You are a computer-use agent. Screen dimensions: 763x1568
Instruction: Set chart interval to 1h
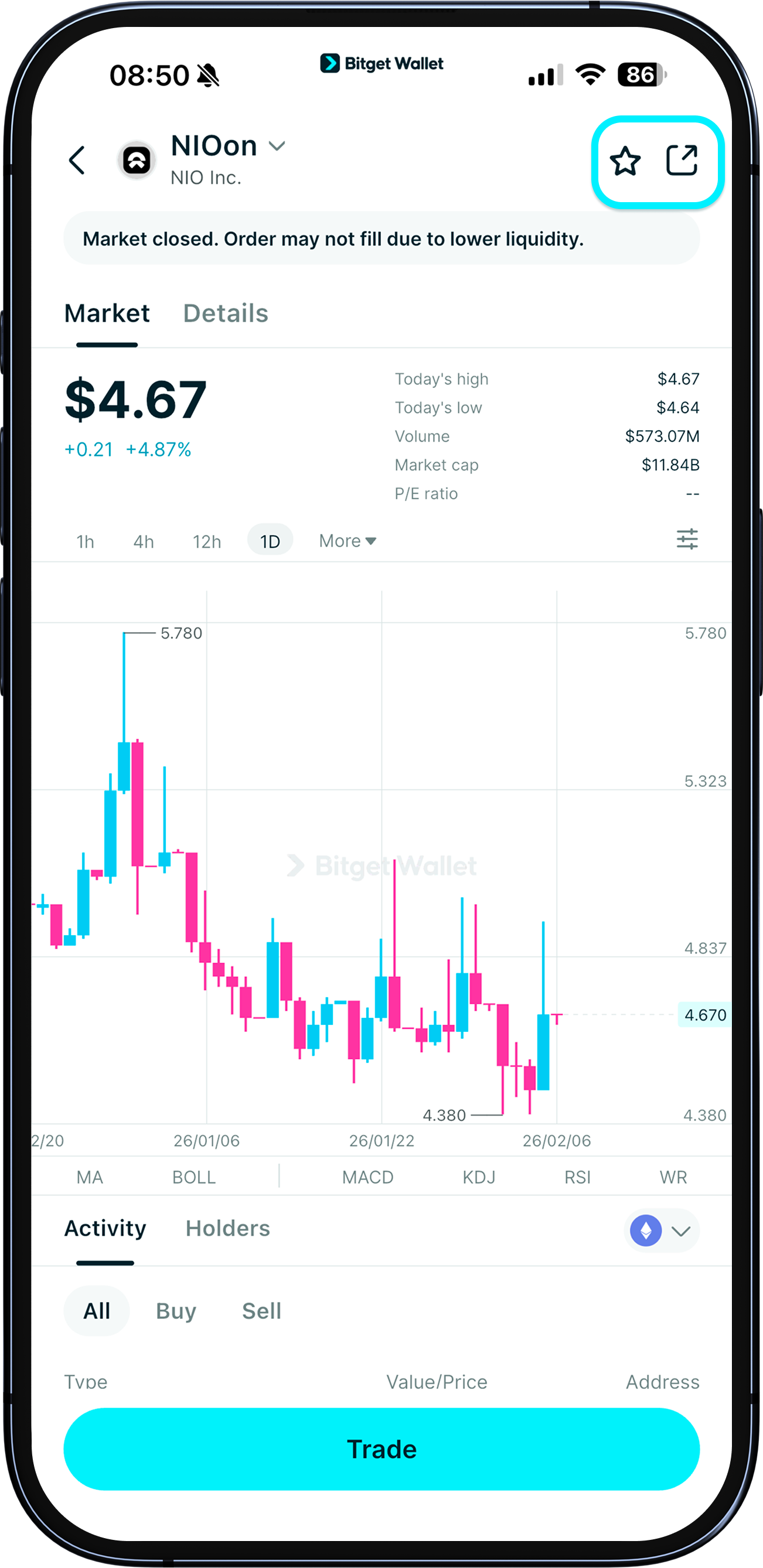[x=85, y=541]
